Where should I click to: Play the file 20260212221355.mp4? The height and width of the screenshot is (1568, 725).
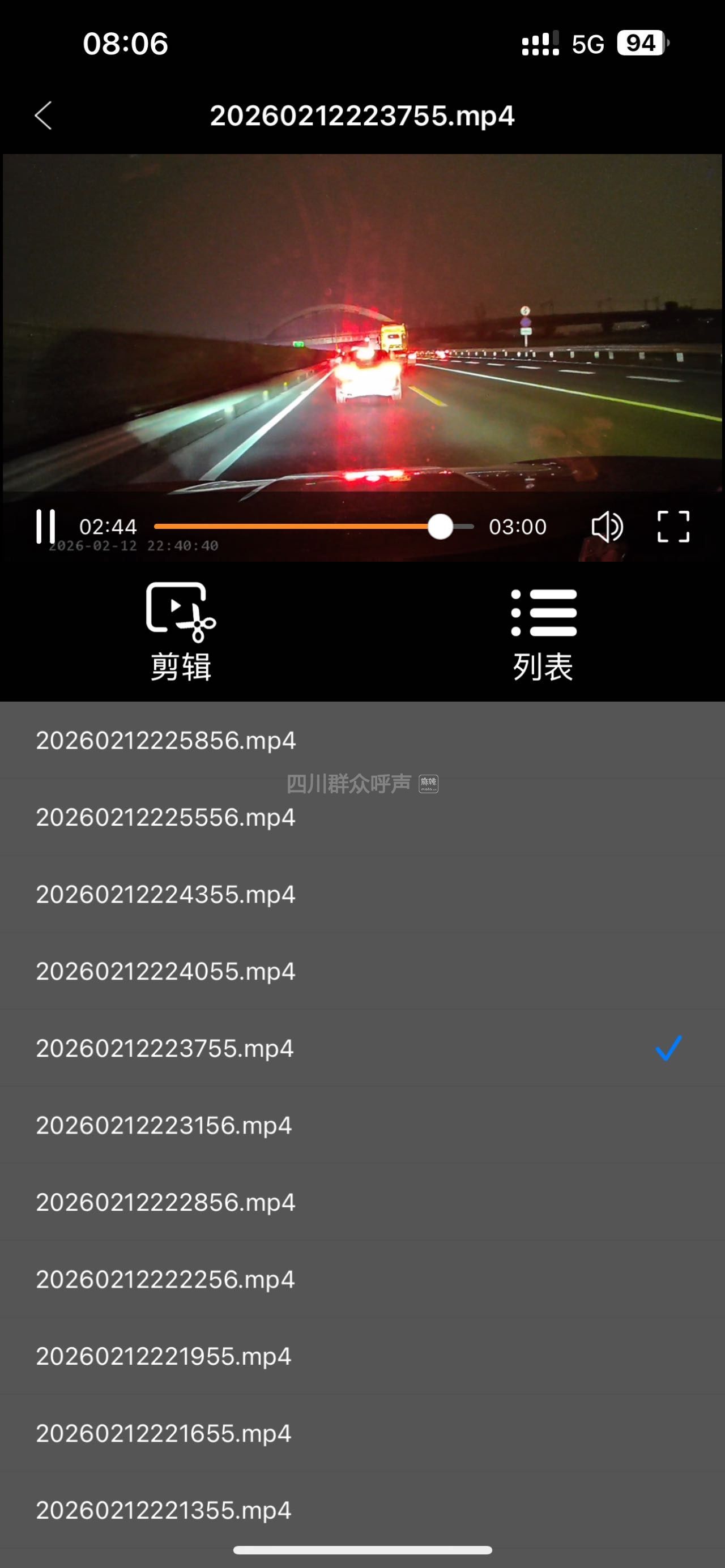tap(164, 1510)
